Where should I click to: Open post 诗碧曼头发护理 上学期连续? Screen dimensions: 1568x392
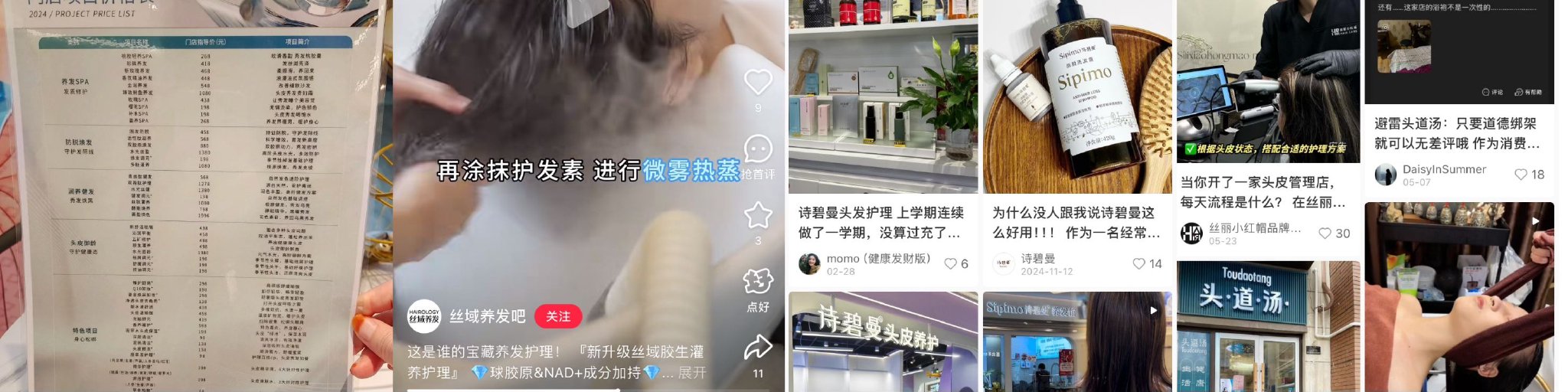(x=880, y=222)
